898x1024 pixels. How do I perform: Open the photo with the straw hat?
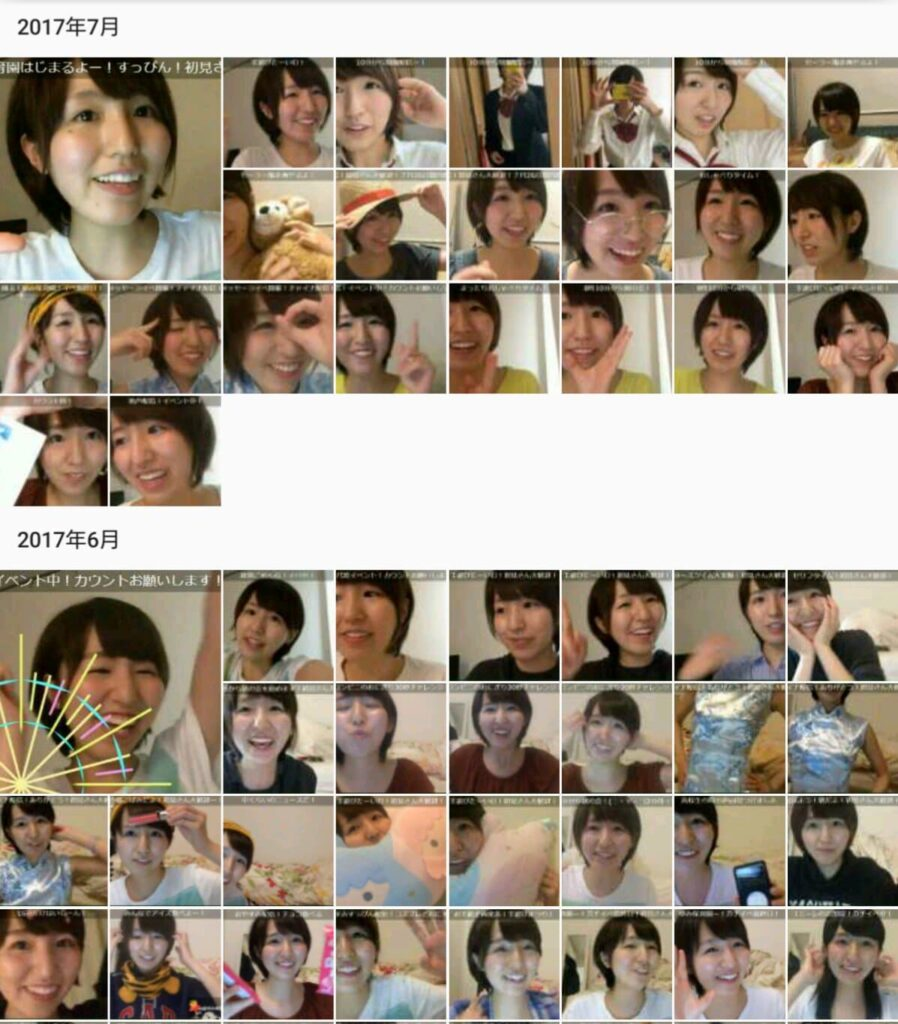click(x=391, y=225)
